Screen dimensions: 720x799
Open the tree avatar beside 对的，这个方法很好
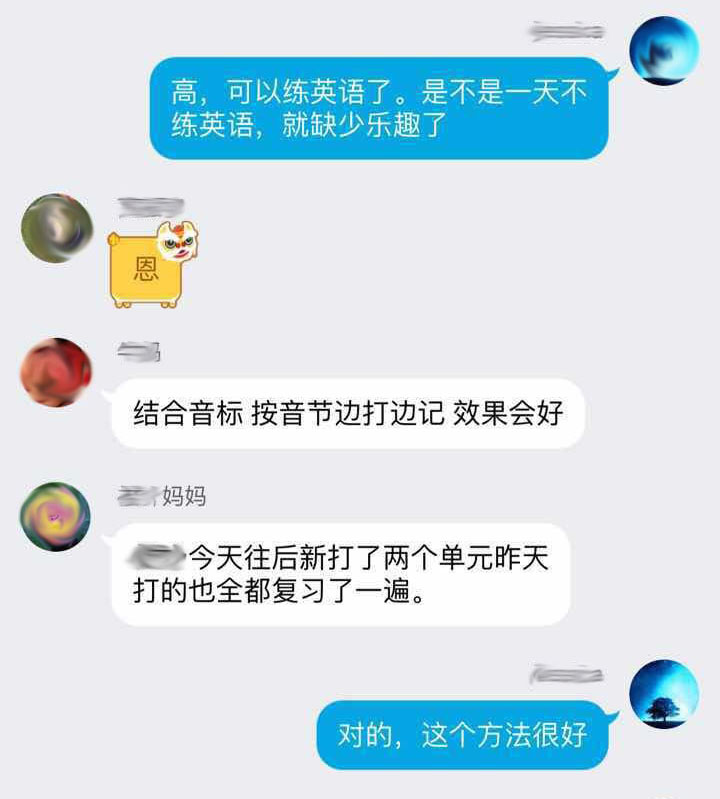click(663, 693)
